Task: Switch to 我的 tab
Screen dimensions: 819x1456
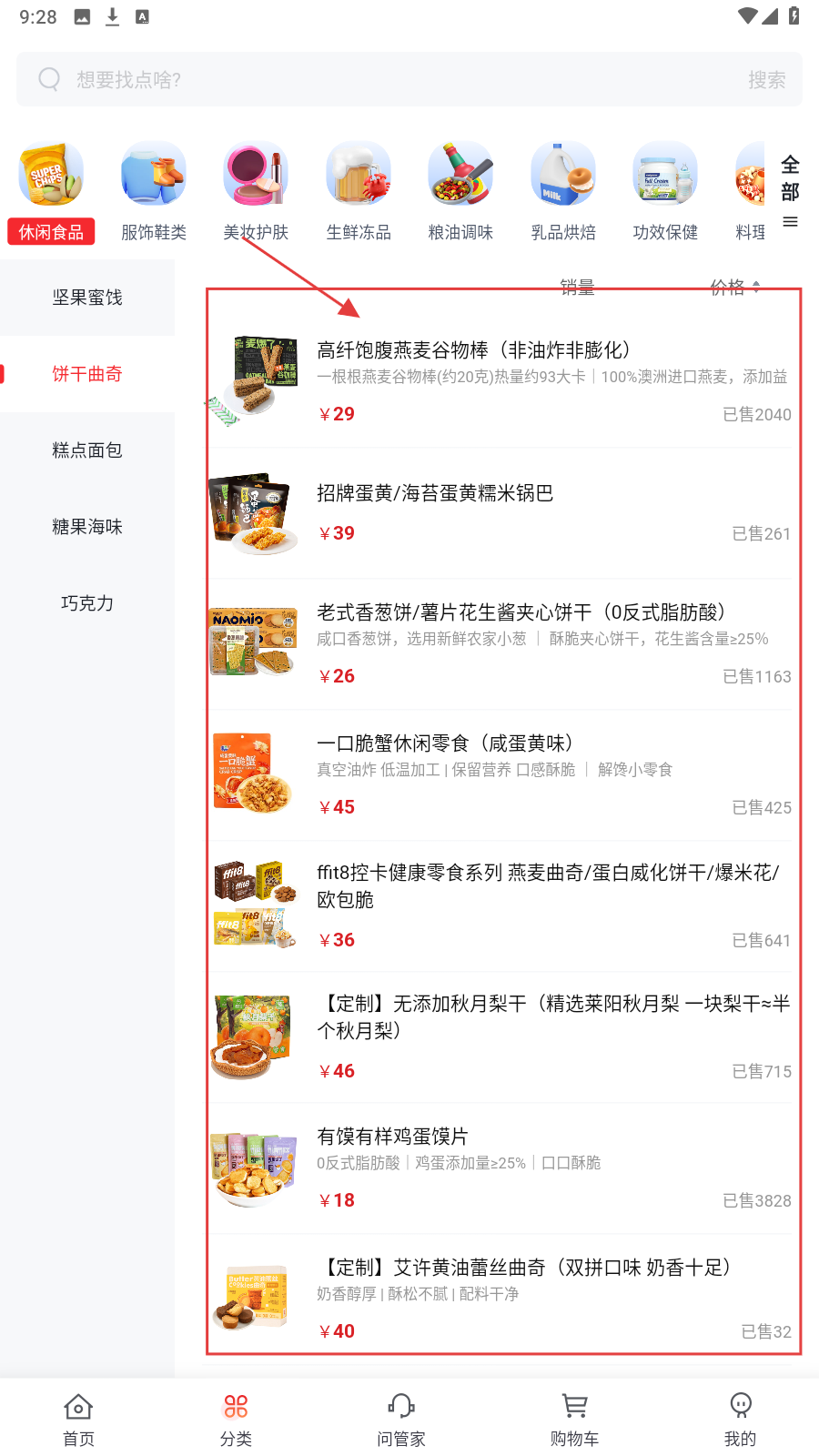Action: pyautogui.click(x=740, y=1418)
